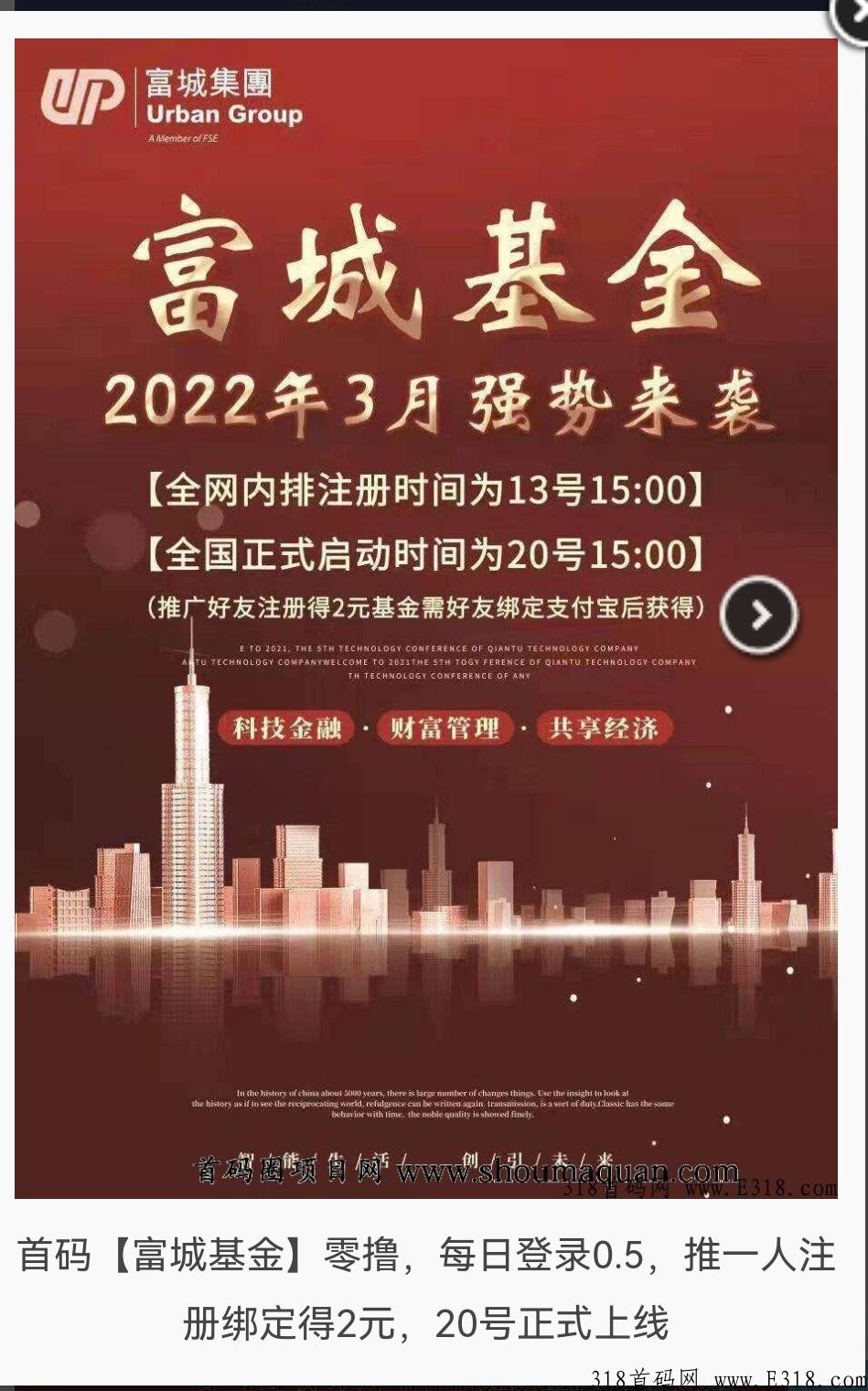Click the A Member of FSE emblem

(x=181, y=140)
